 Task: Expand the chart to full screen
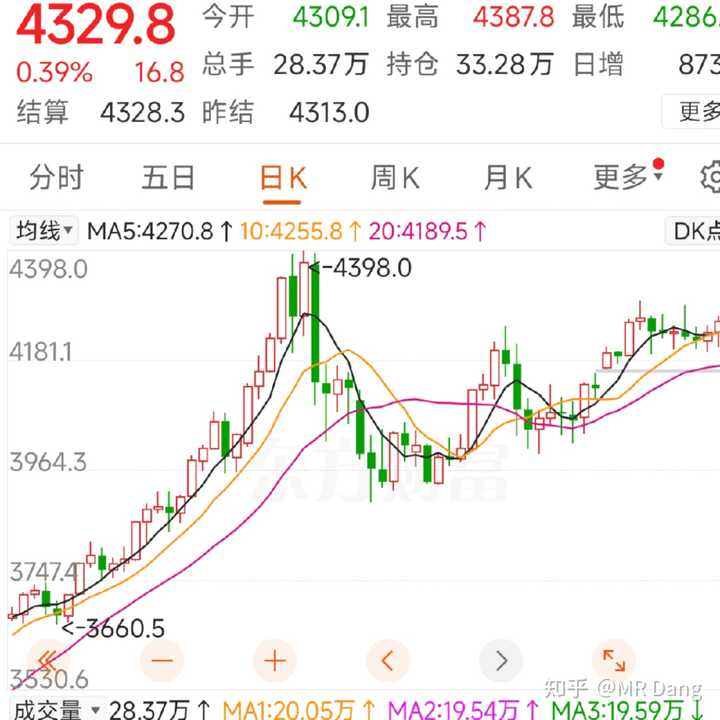(612, 661)
